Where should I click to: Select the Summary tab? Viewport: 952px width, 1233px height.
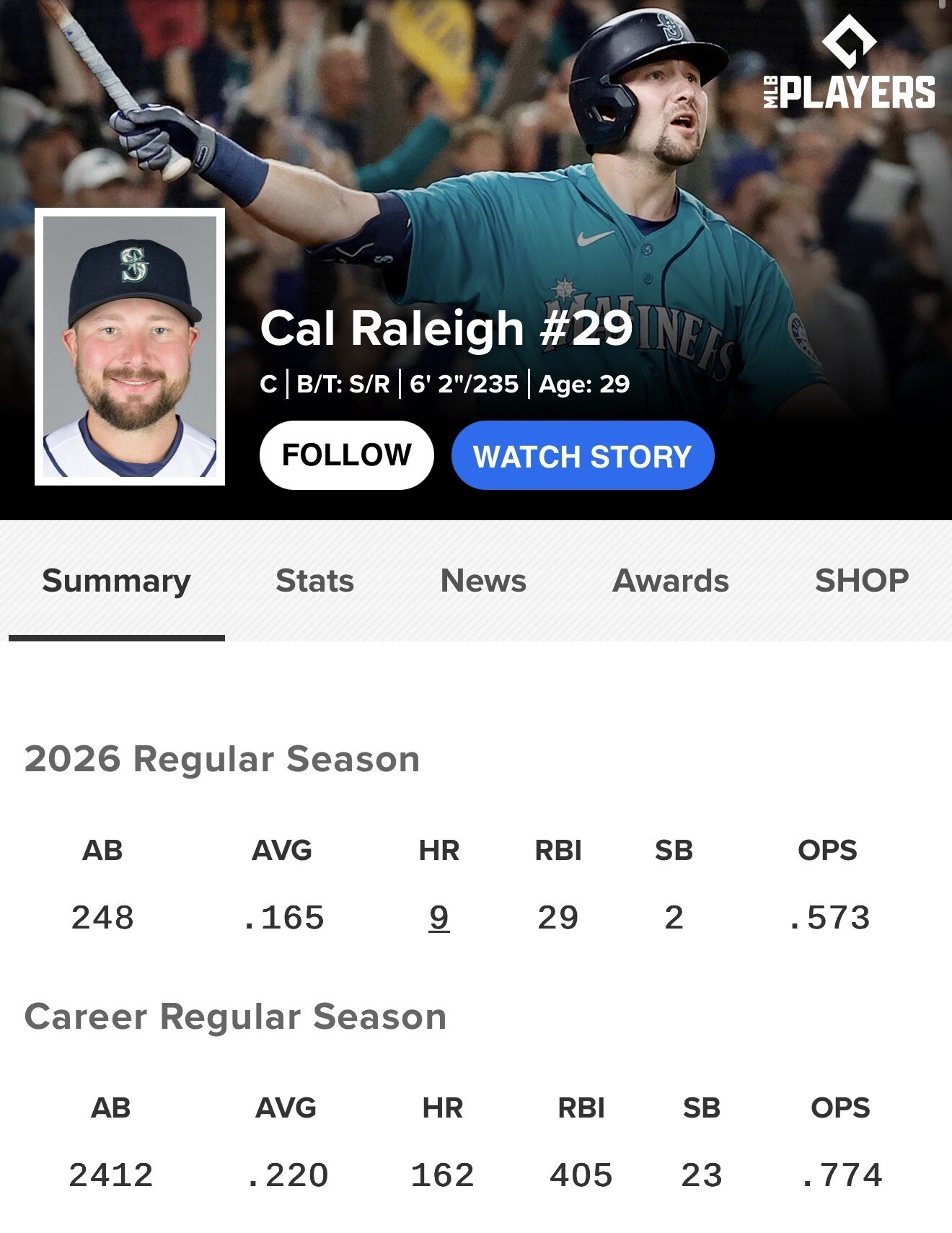(116, 582)
